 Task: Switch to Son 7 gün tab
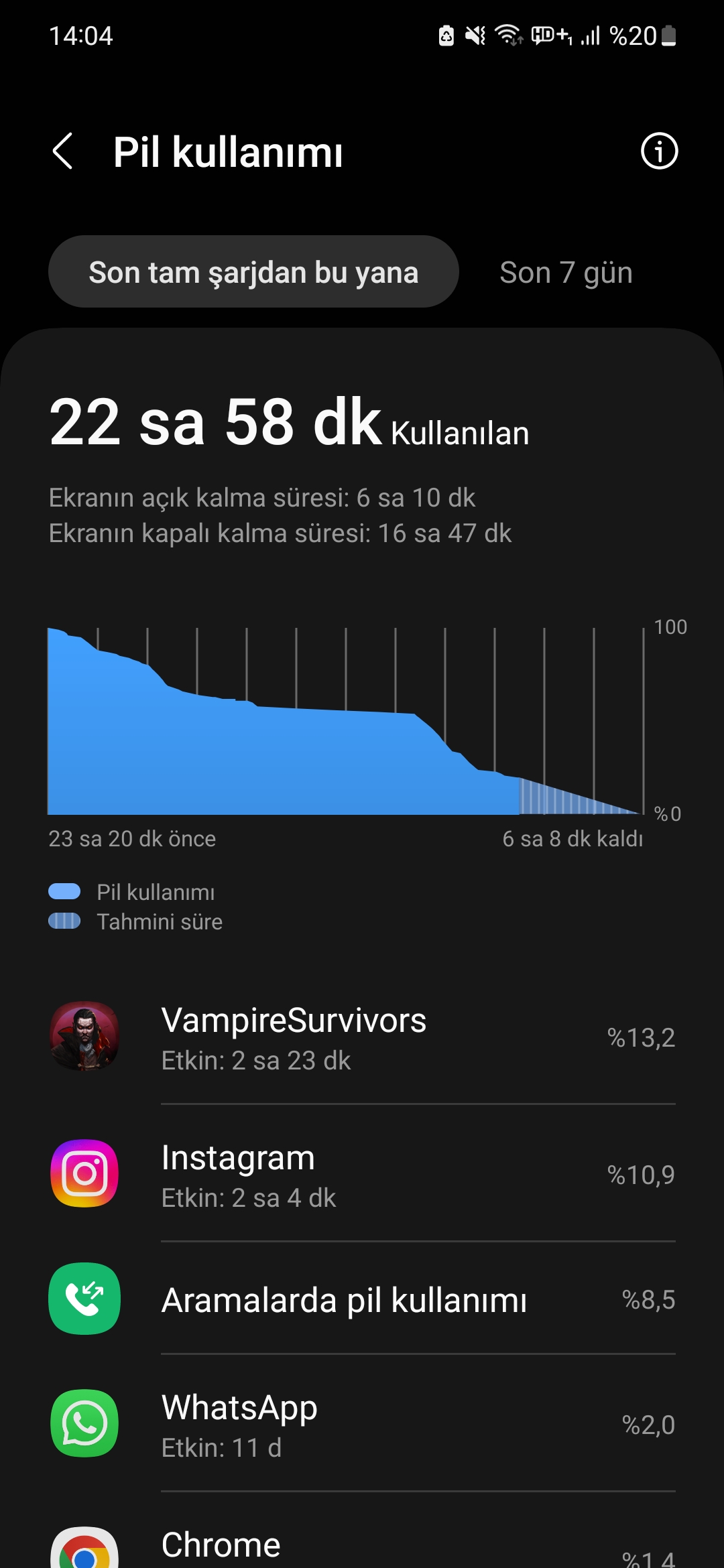click(x=566, y=273)
